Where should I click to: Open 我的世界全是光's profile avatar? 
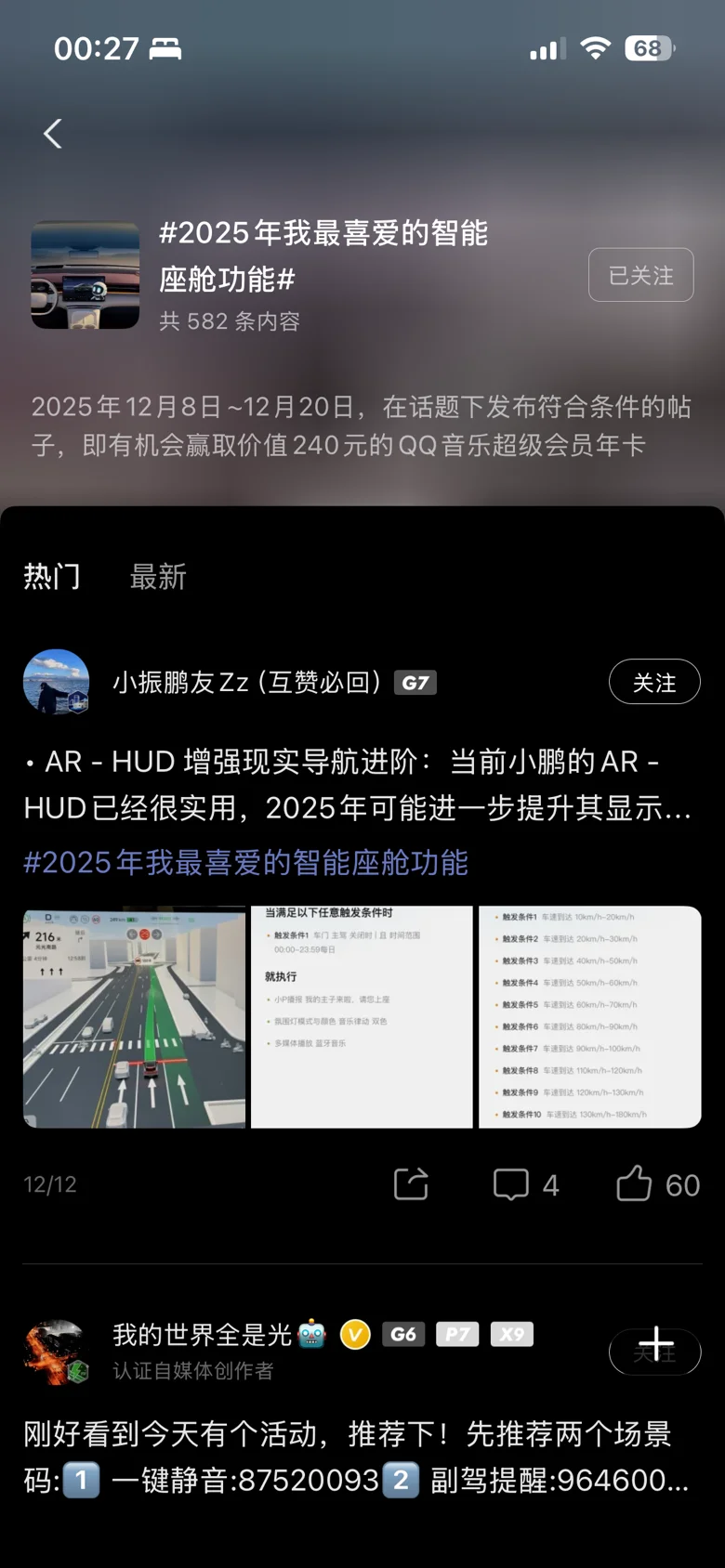56,1352
